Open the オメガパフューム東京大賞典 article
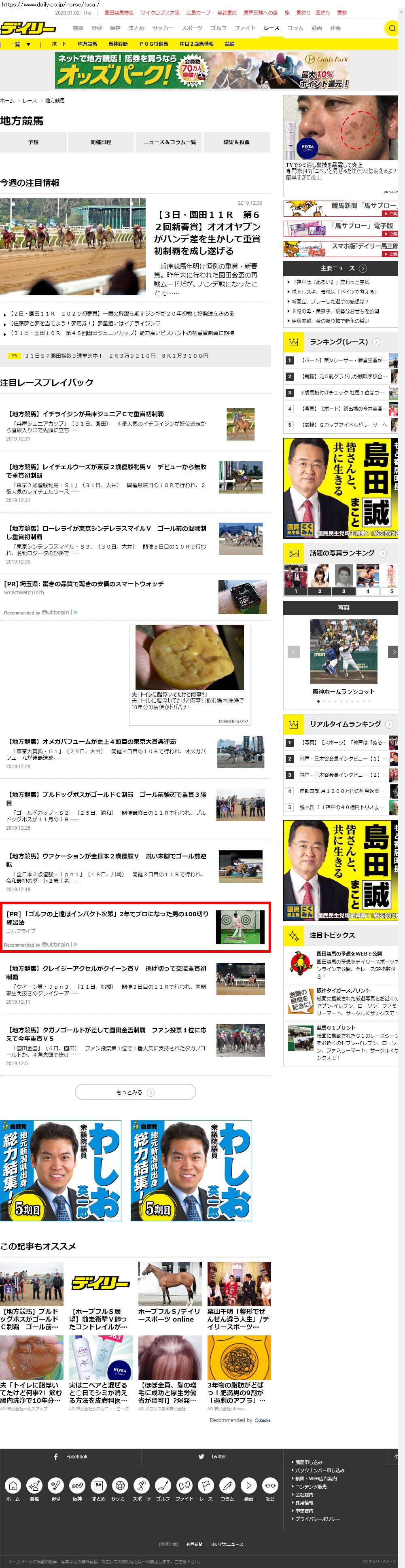The width and height of the screenshot is (405, 1568). (x=91, y=742)
